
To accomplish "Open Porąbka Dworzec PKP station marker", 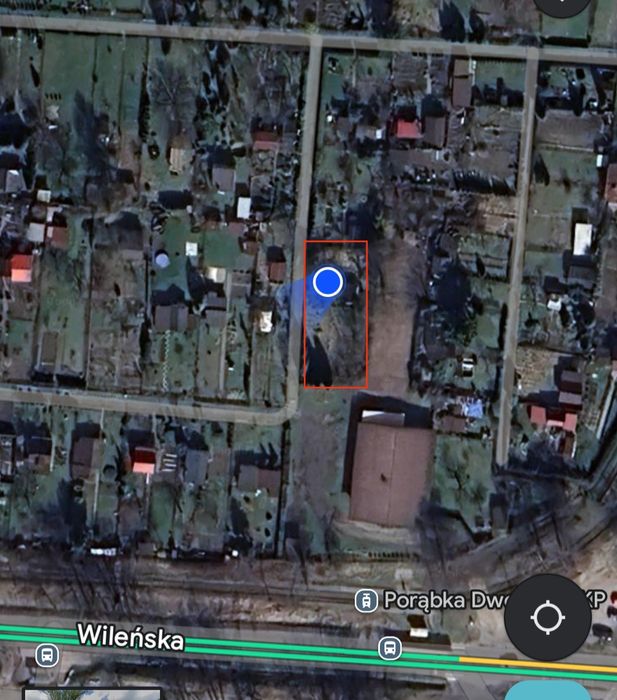I will pyautogui.click(x=366, y=600).
